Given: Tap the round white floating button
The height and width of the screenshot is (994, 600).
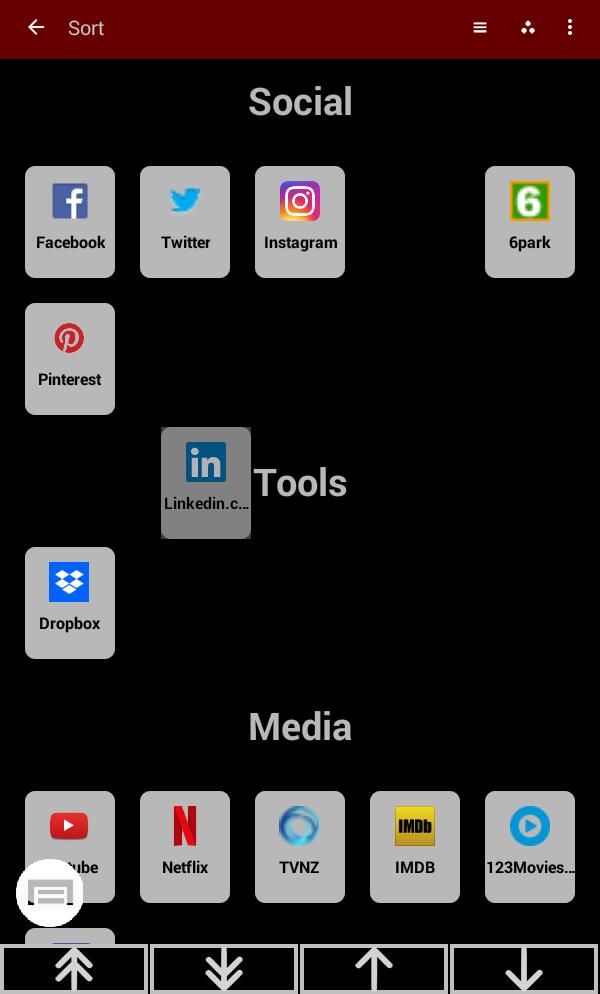Looking at the screenshot, I should 50,893.
